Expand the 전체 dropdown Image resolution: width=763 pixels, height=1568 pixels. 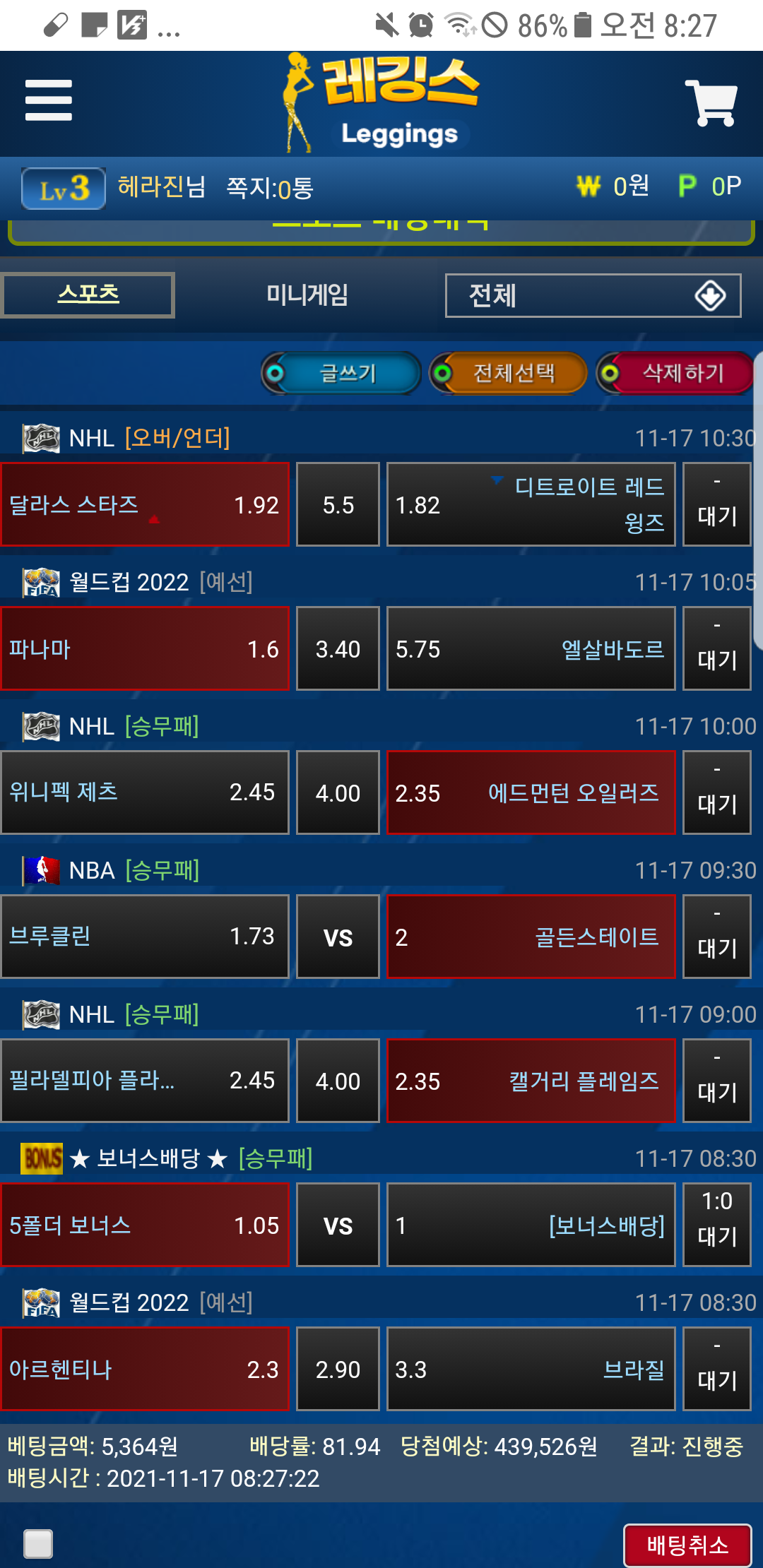(x=593, y=295)
